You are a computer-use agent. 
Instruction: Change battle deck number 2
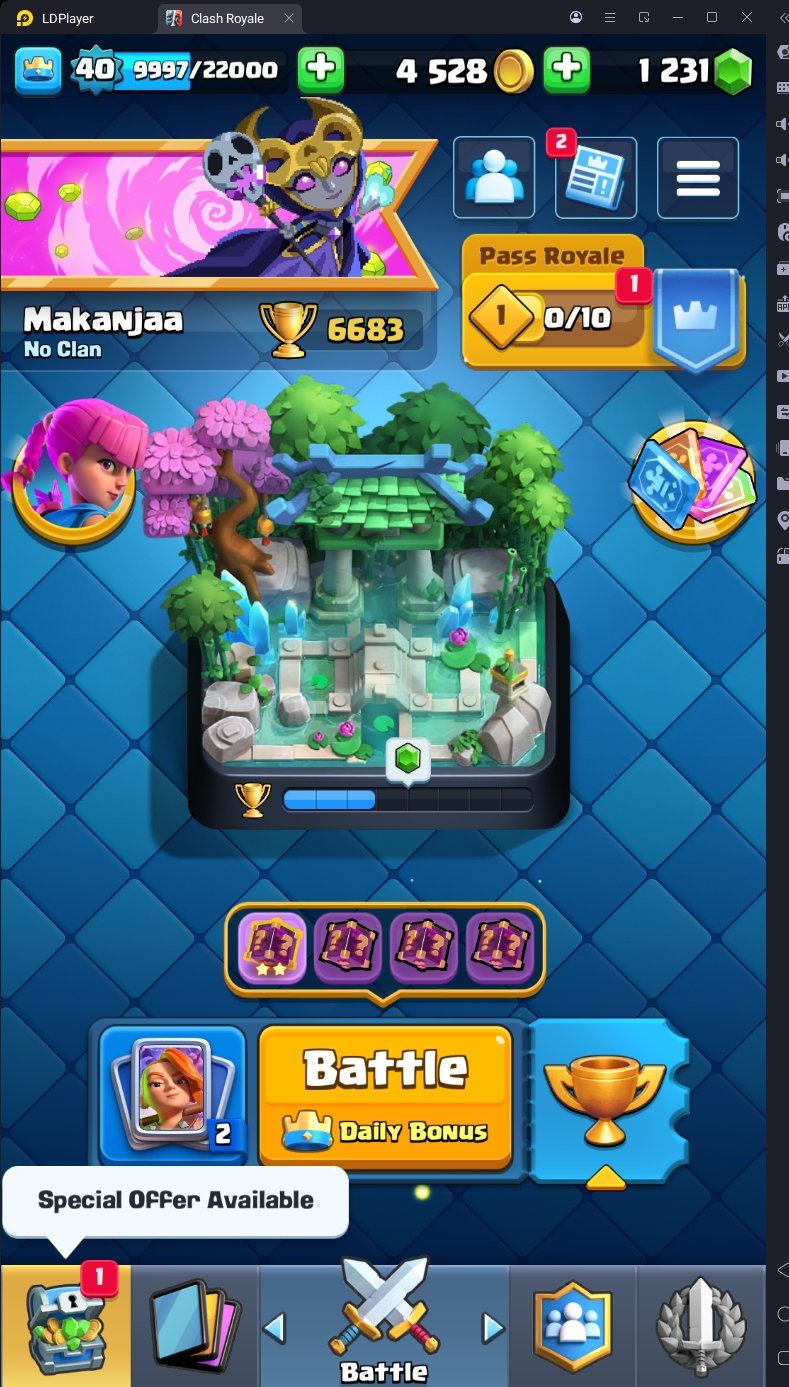(x=172, y=1095)
